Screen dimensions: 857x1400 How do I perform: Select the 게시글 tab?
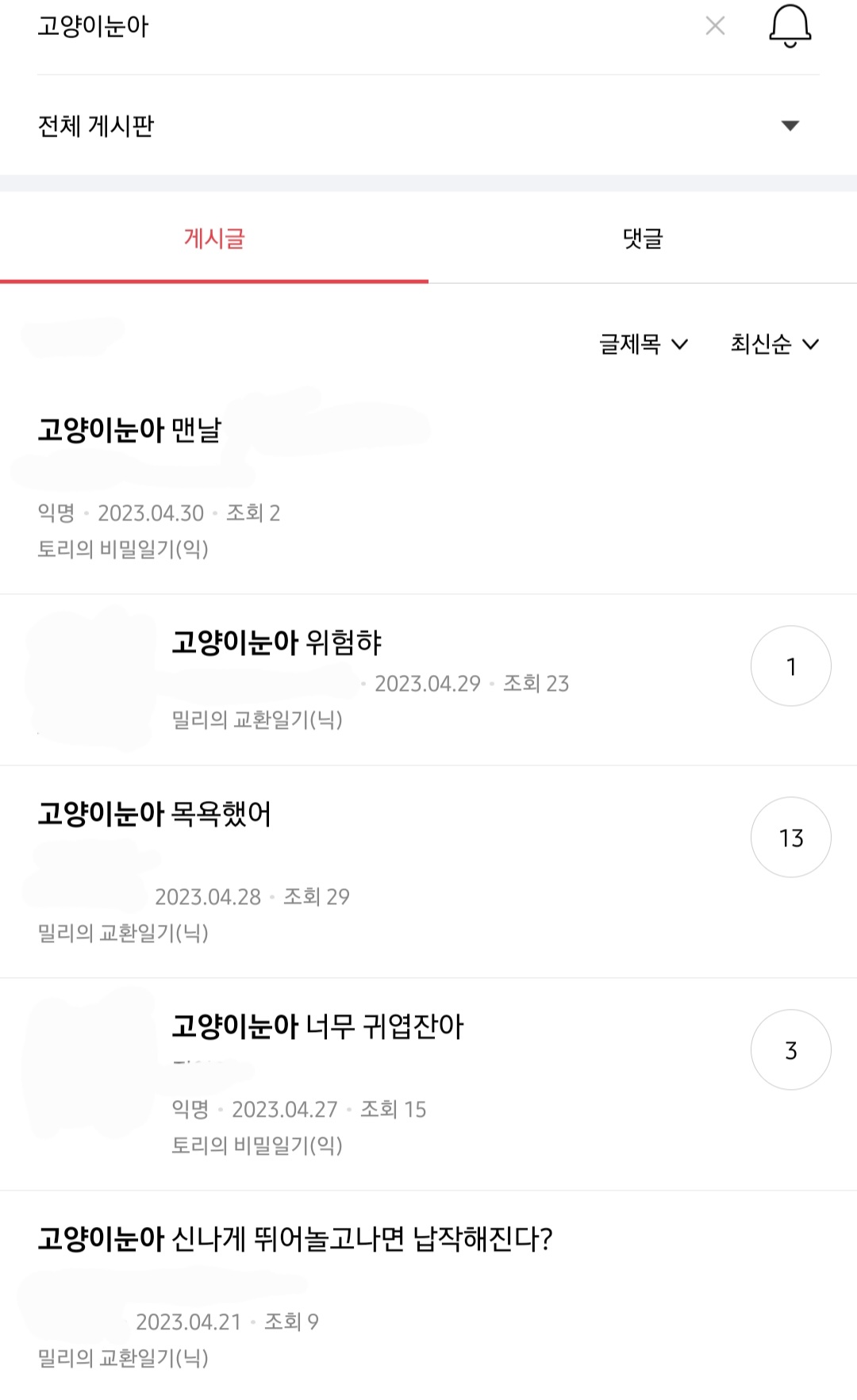coord(214,240)
